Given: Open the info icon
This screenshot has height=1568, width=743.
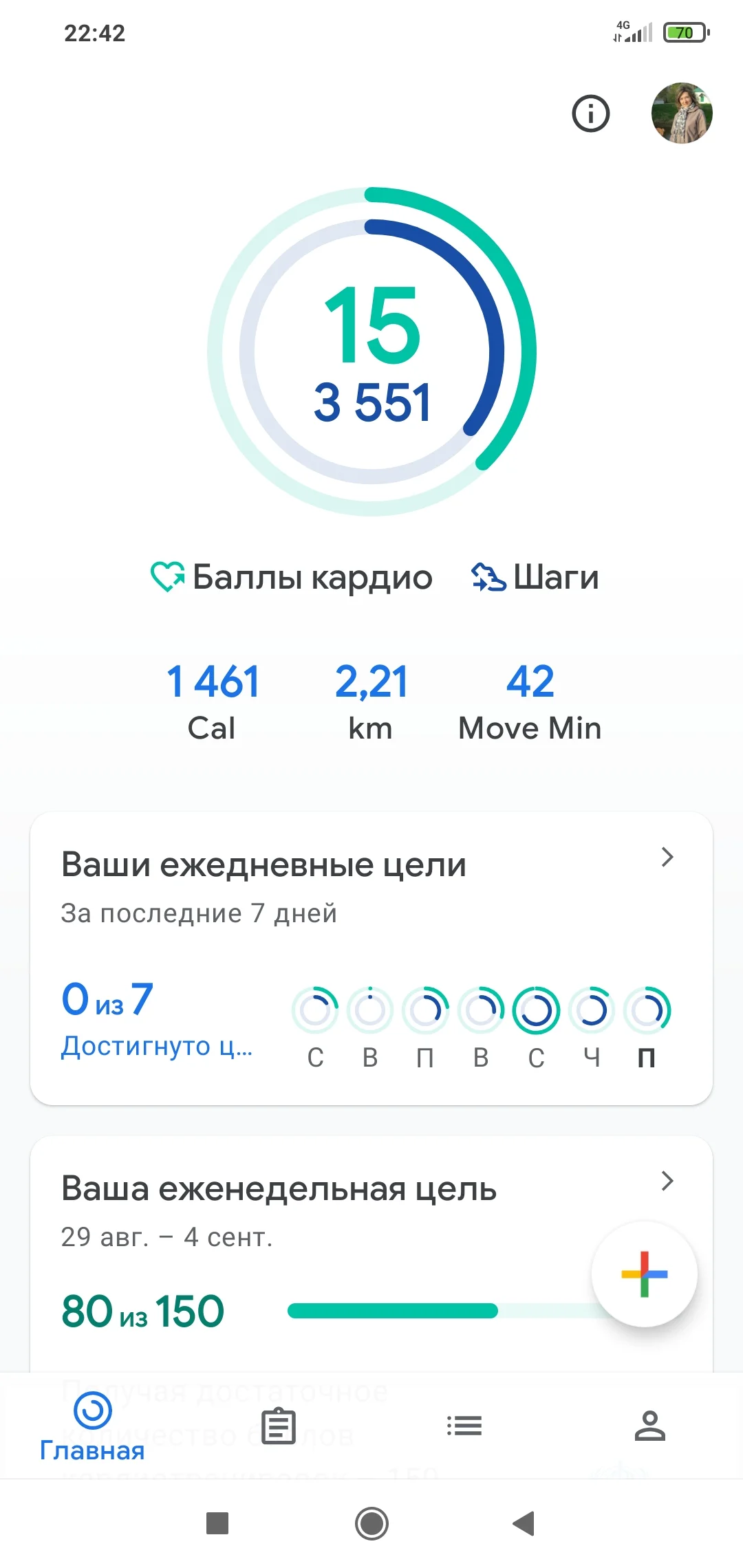Looking at the screenshot, I should (591, 113).
